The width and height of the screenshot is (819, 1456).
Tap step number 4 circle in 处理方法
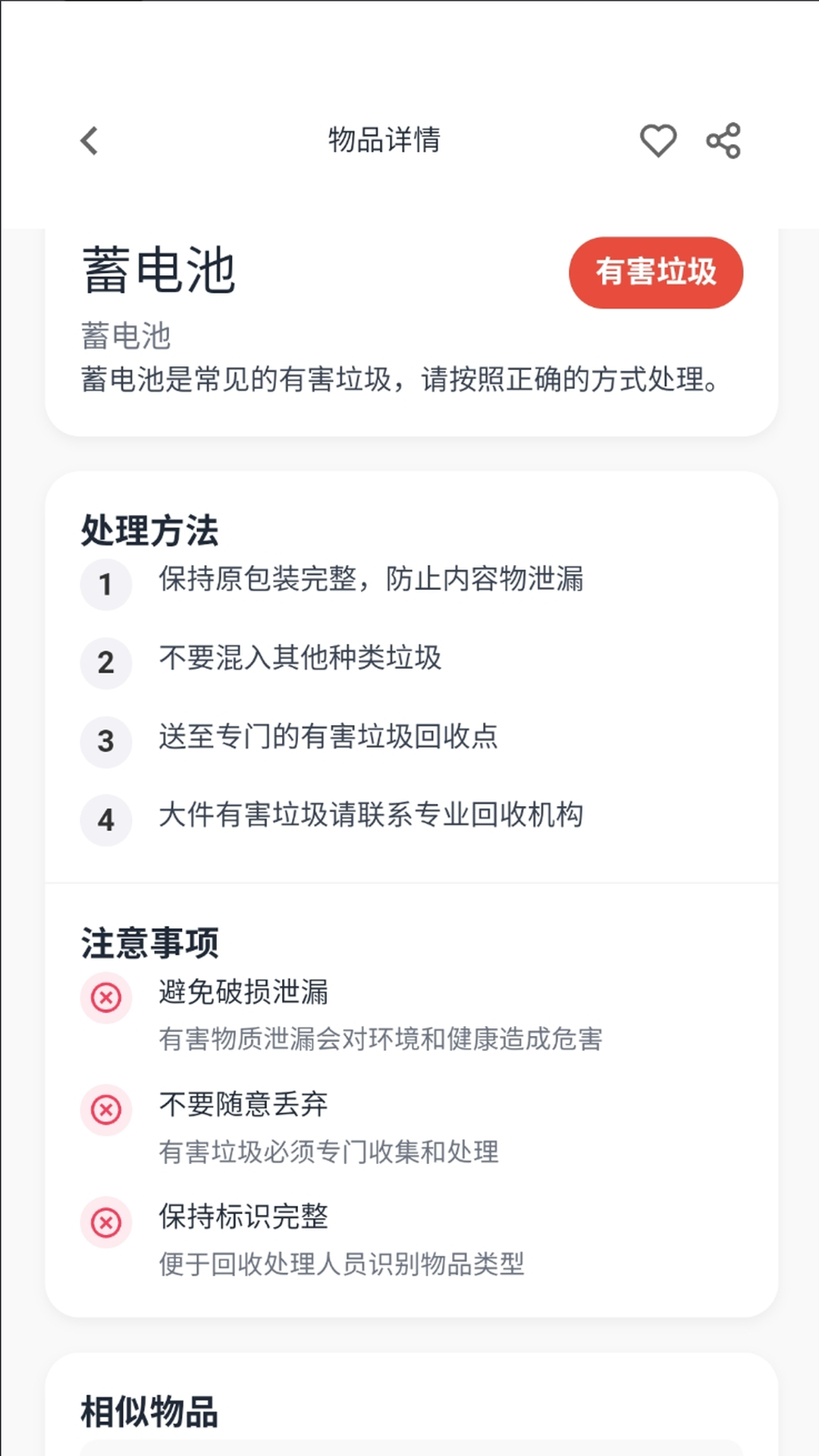tap(106, 821)
